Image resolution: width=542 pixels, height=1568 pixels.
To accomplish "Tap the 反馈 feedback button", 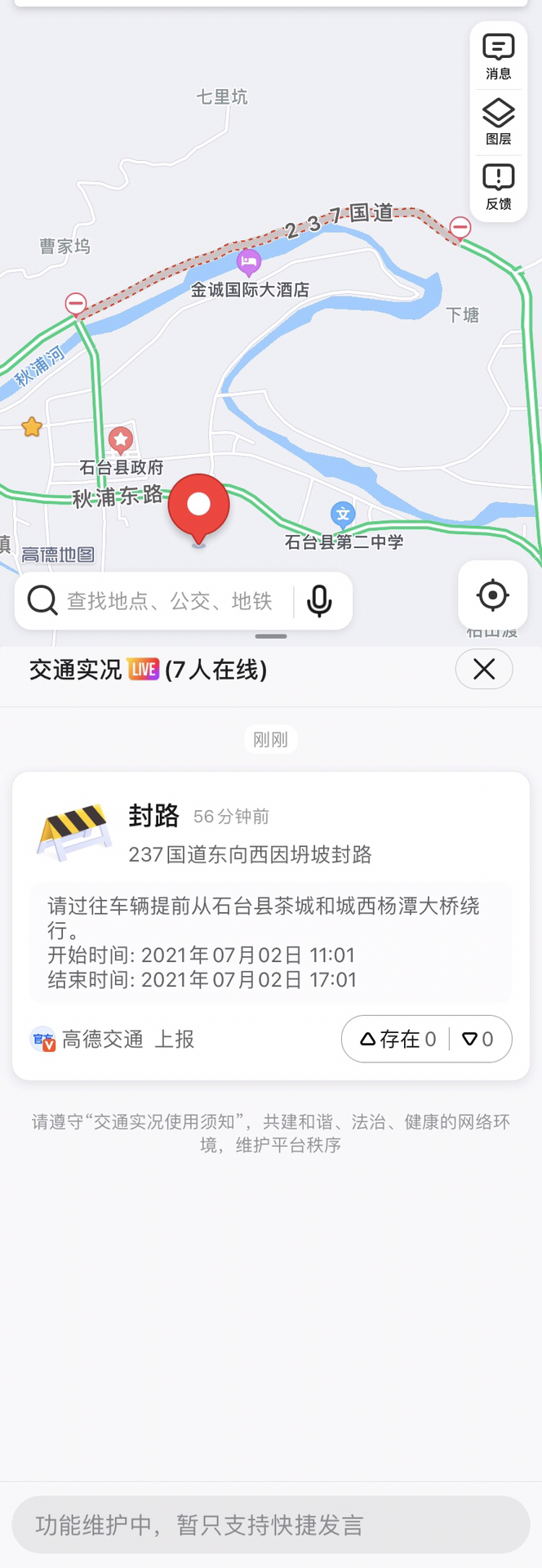I will coord(498,187).
